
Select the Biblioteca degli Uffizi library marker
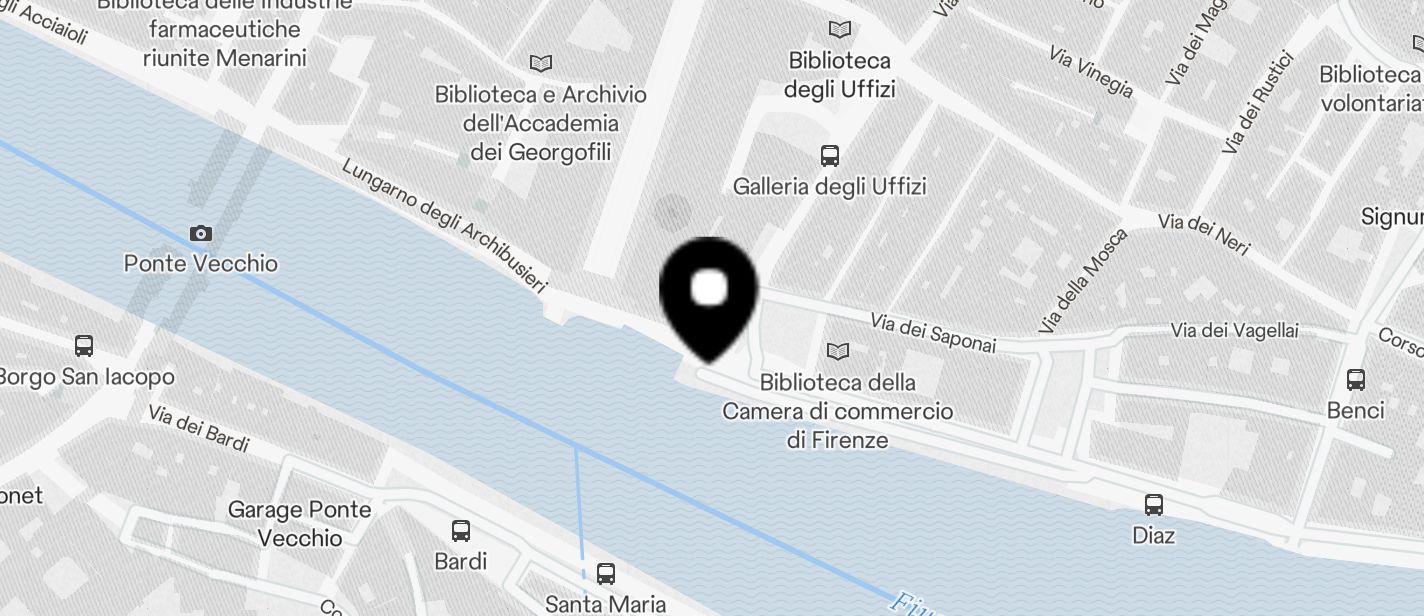click(x=839, y=30)
